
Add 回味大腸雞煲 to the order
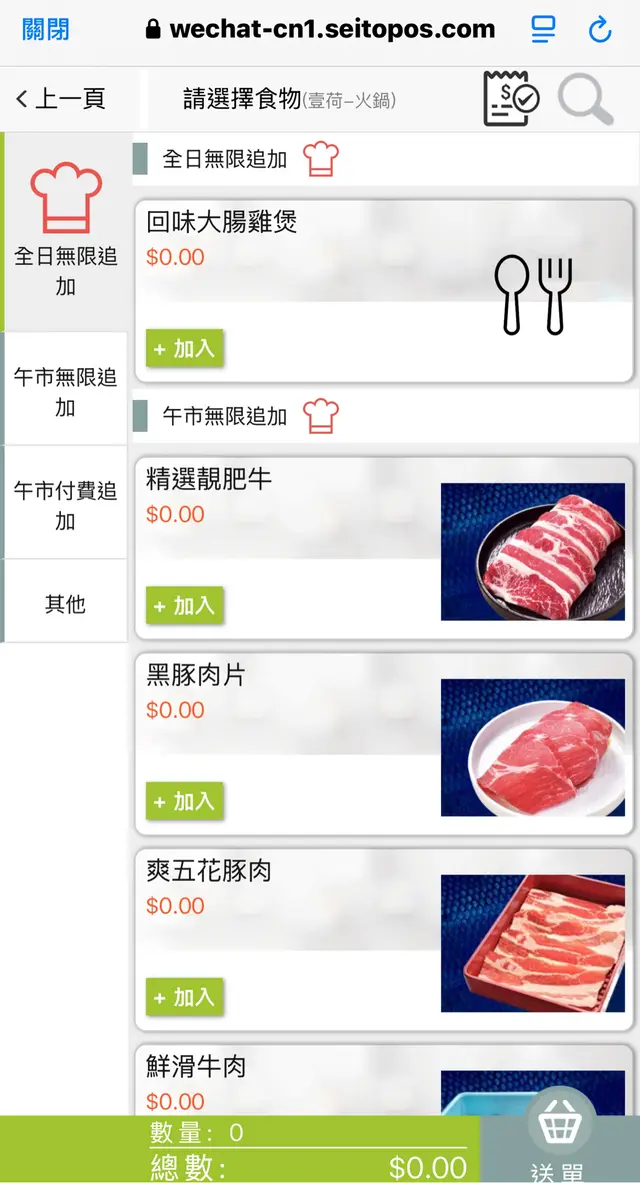click(185, 348)
